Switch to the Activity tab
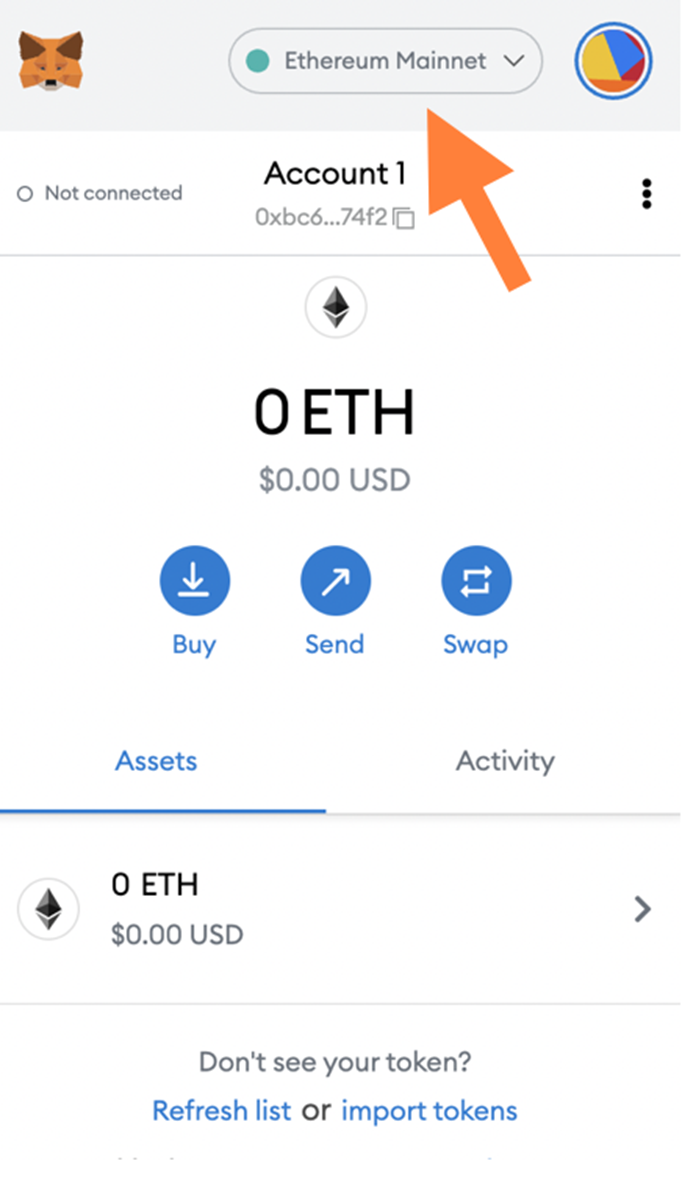Image resolution: width=682 pixels, height=1197 pixels. [505, 761]
